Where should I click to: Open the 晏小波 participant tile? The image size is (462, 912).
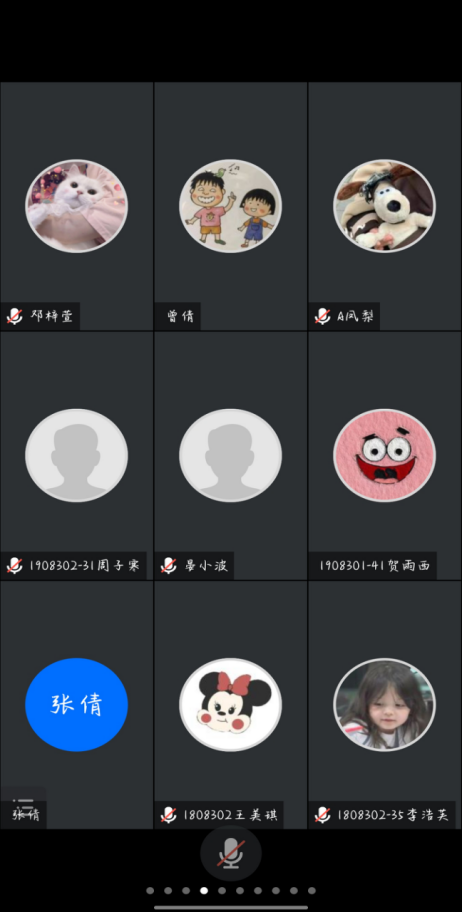[230, 455]
